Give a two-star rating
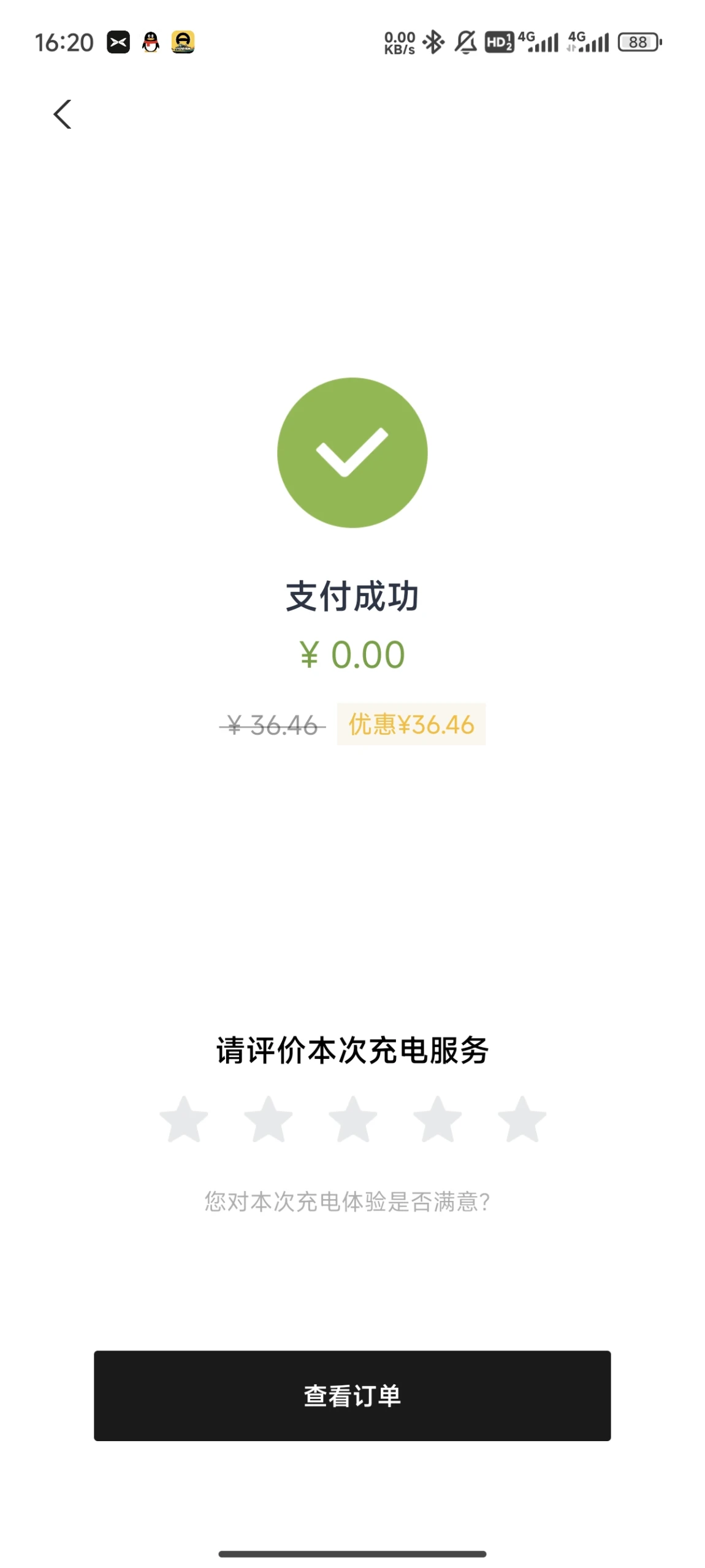This screenshot has height=1568, width=705. pyautogui.click(x=269, y=1119)
